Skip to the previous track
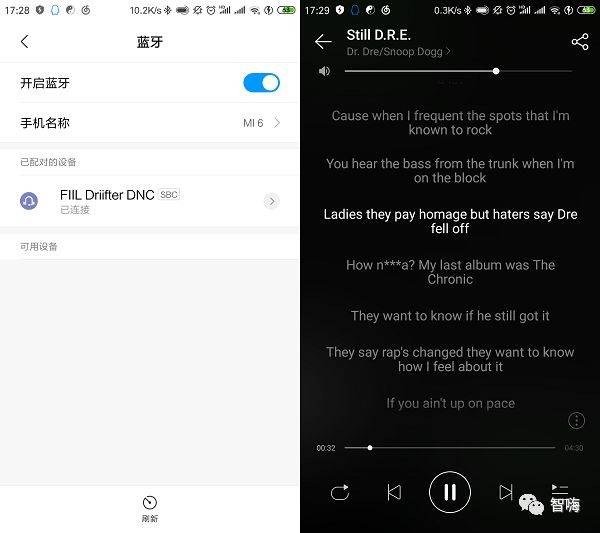 coord(394,492)
